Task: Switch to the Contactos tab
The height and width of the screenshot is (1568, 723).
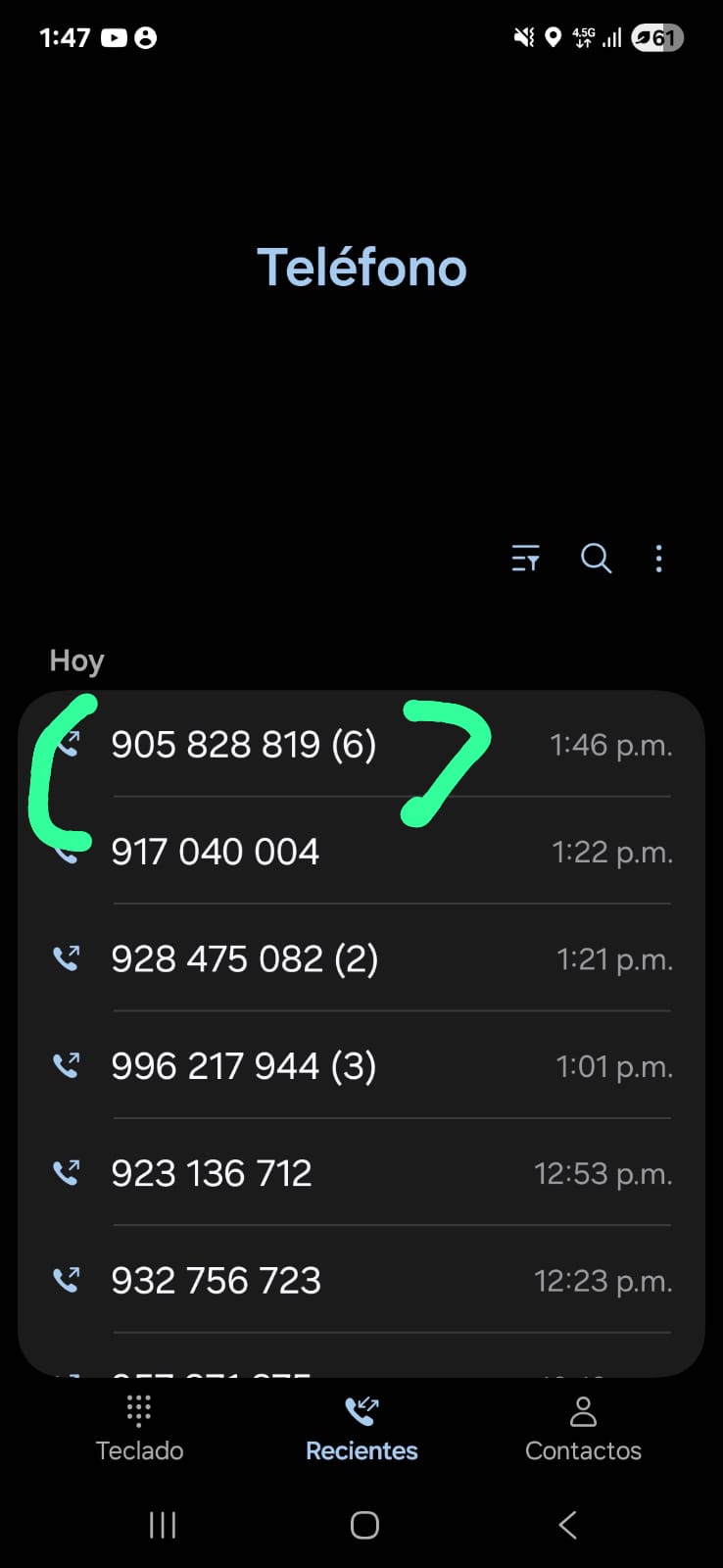Action: click(x=583, y=1429)
